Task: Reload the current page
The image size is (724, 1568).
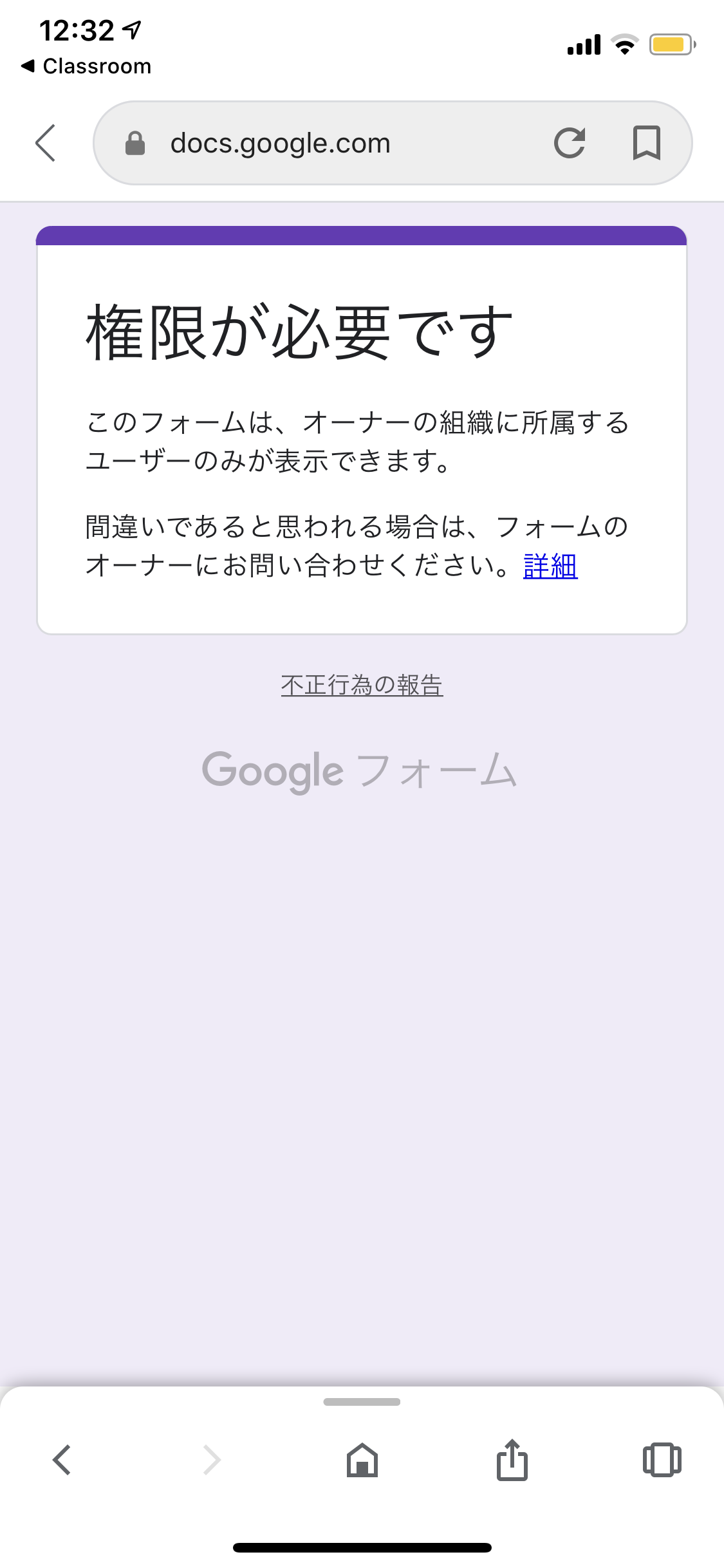Action: click(570, 143)
